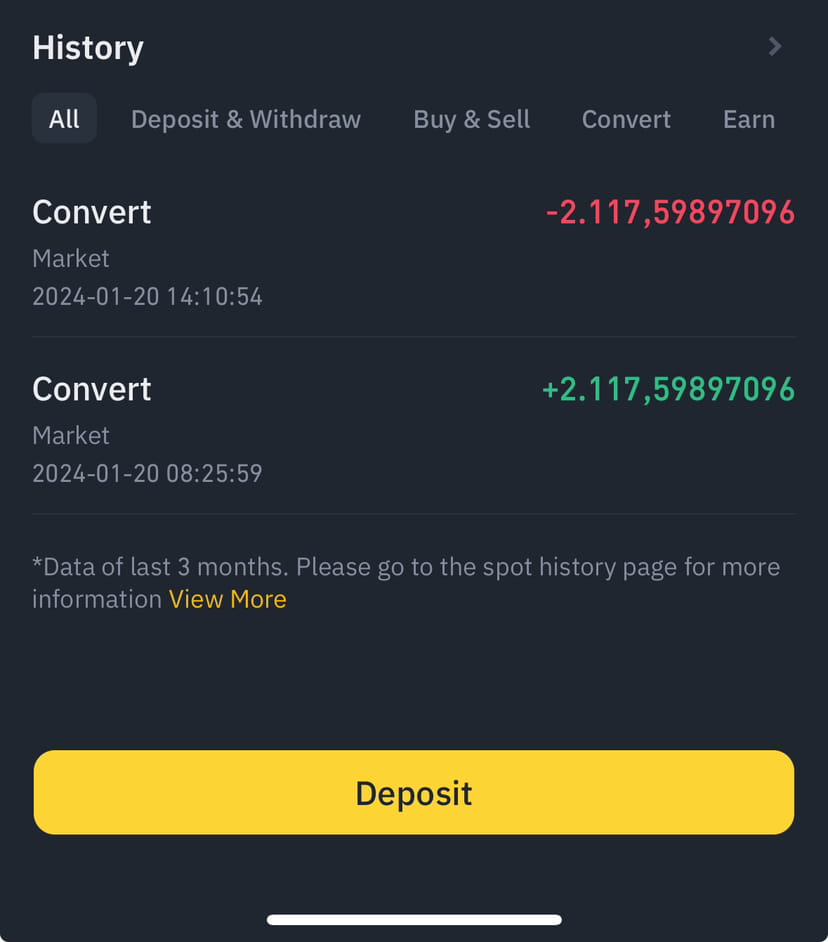
Task: Open full history via the chevron arrow
Action: pyautogui.click(x=774, y=46)
